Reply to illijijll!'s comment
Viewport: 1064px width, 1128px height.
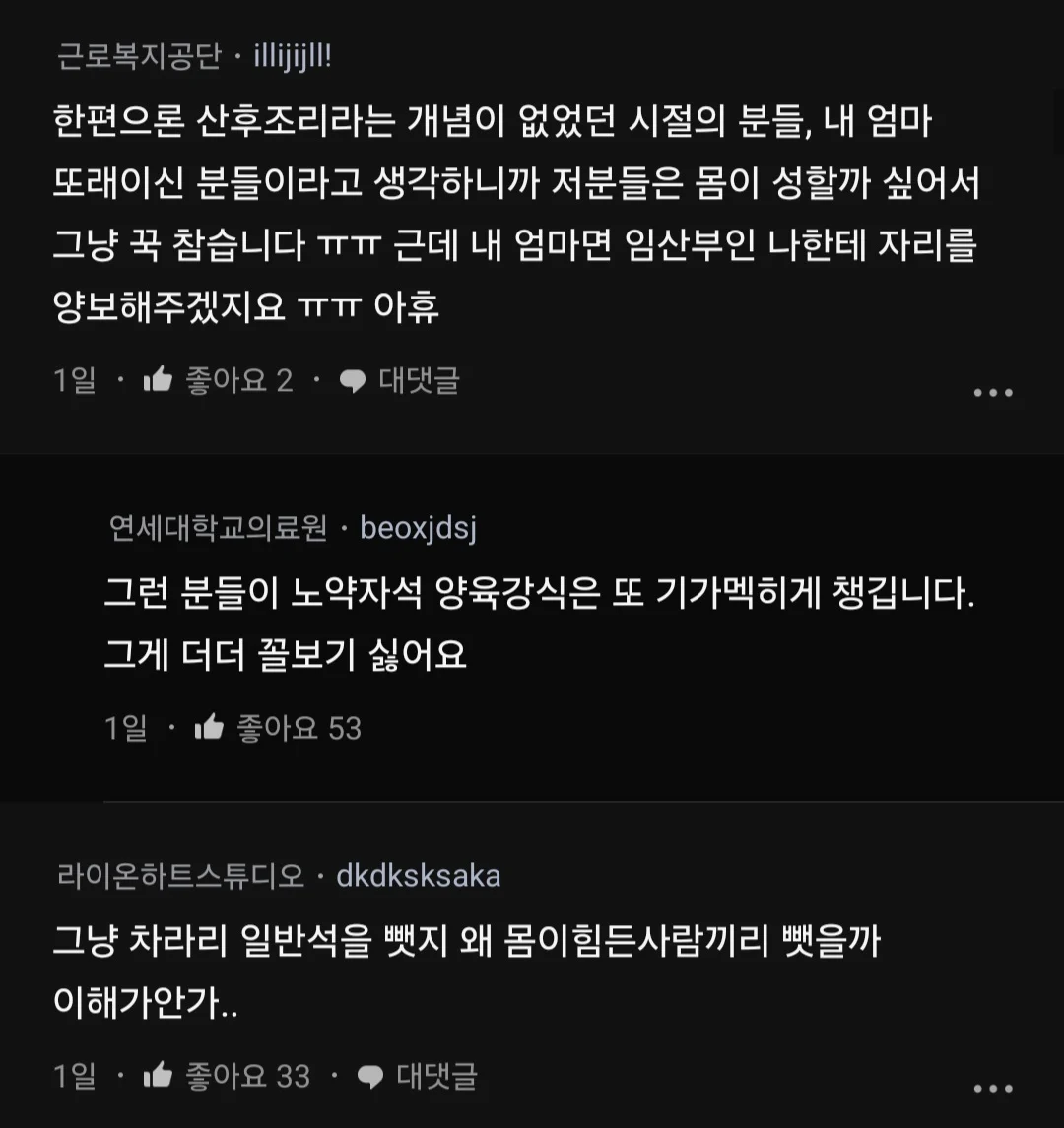(399, 380)
